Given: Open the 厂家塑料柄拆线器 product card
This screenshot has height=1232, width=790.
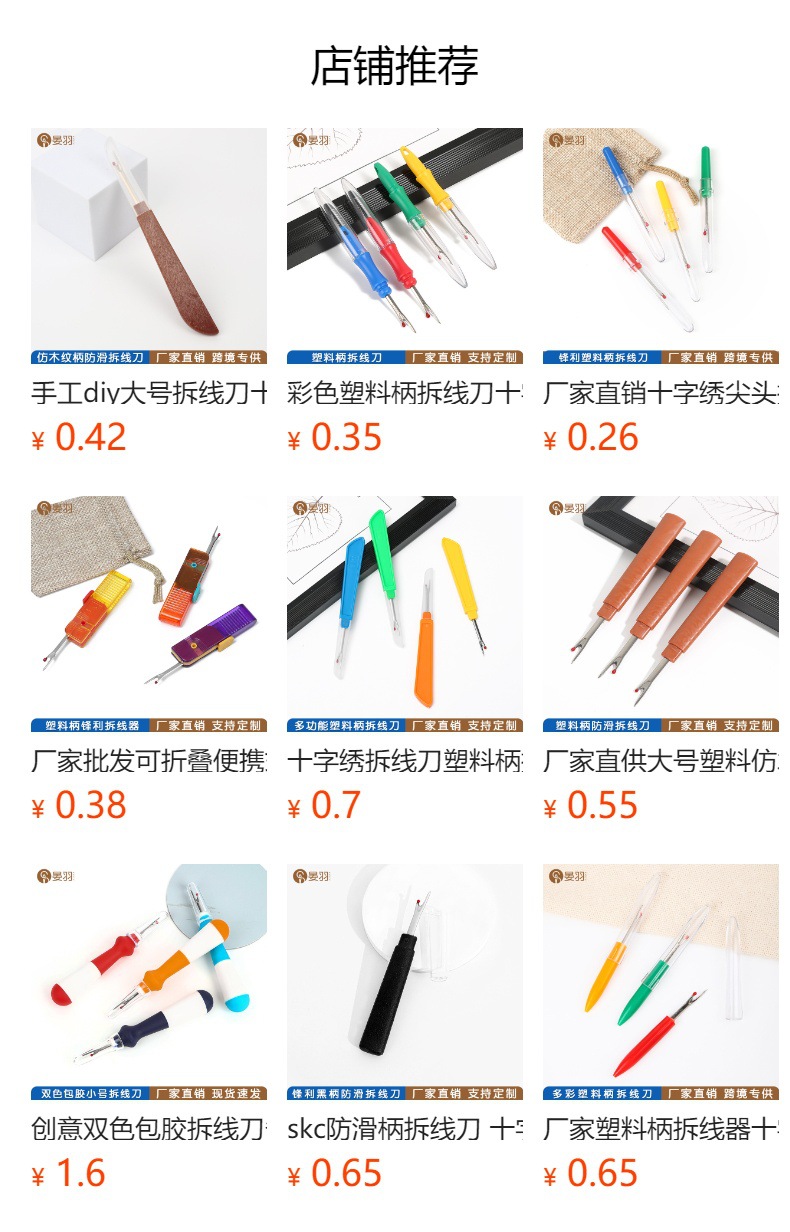Looking at the screenshot, I should 661,1027.
